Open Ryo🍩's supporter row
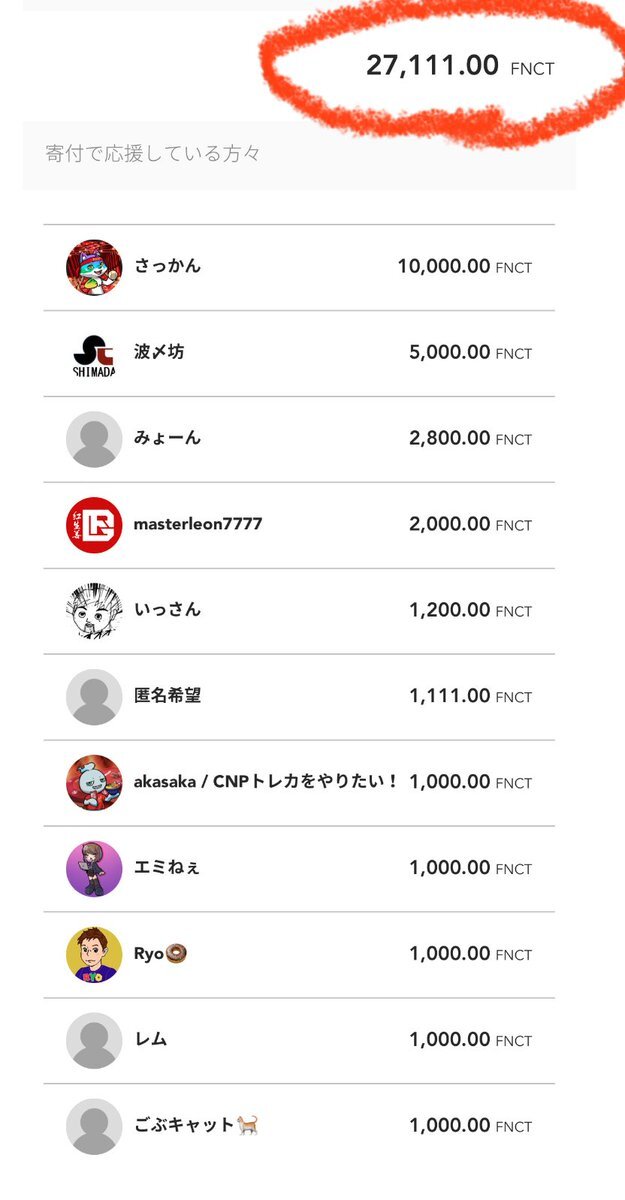Image resolution: width=625 pixels, height=1200 pixels. tap(299, 955)
